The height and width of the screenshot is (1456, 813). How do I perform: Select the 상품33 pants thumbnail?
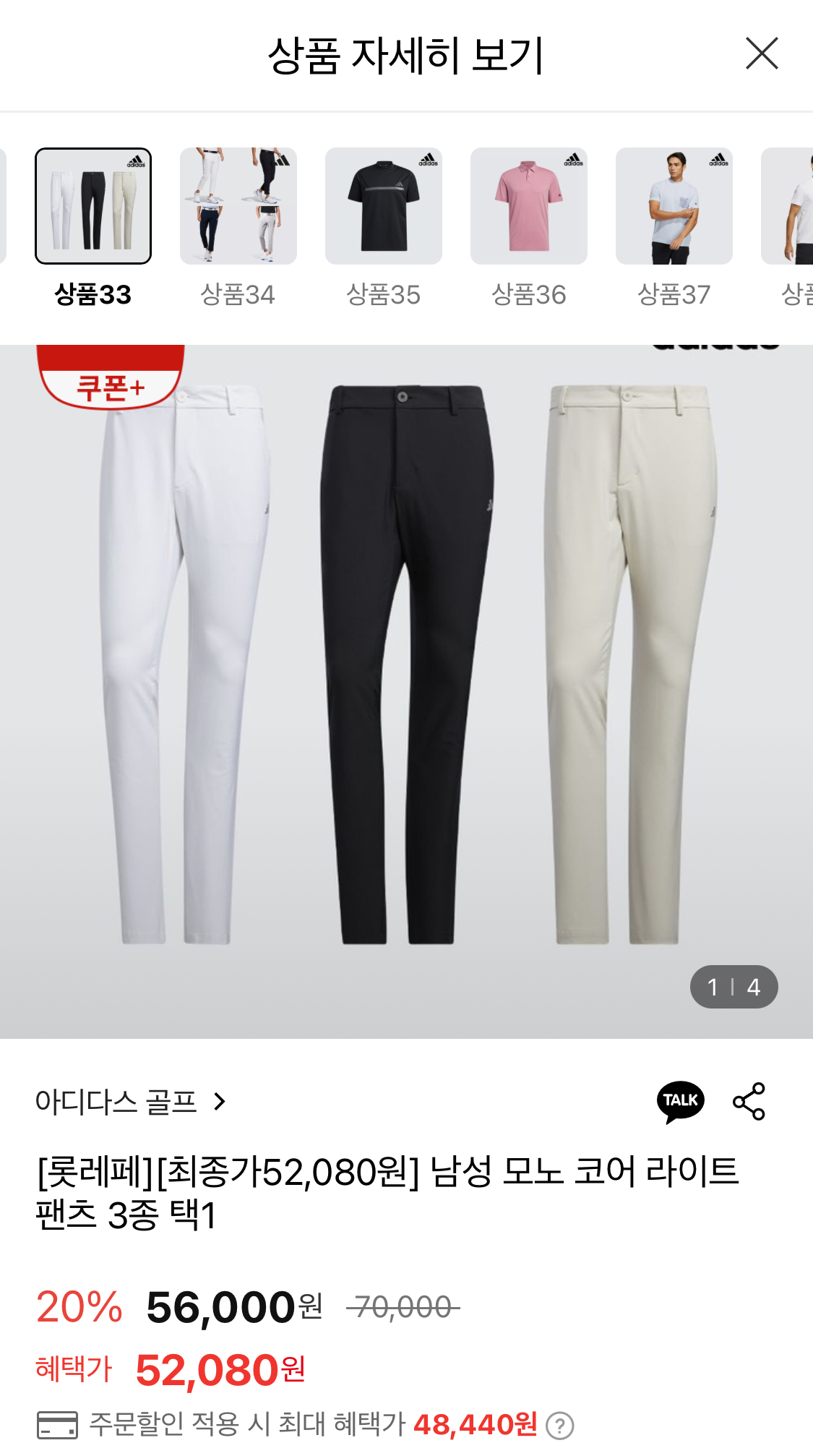pyautogui.click(x=93, y=207)
